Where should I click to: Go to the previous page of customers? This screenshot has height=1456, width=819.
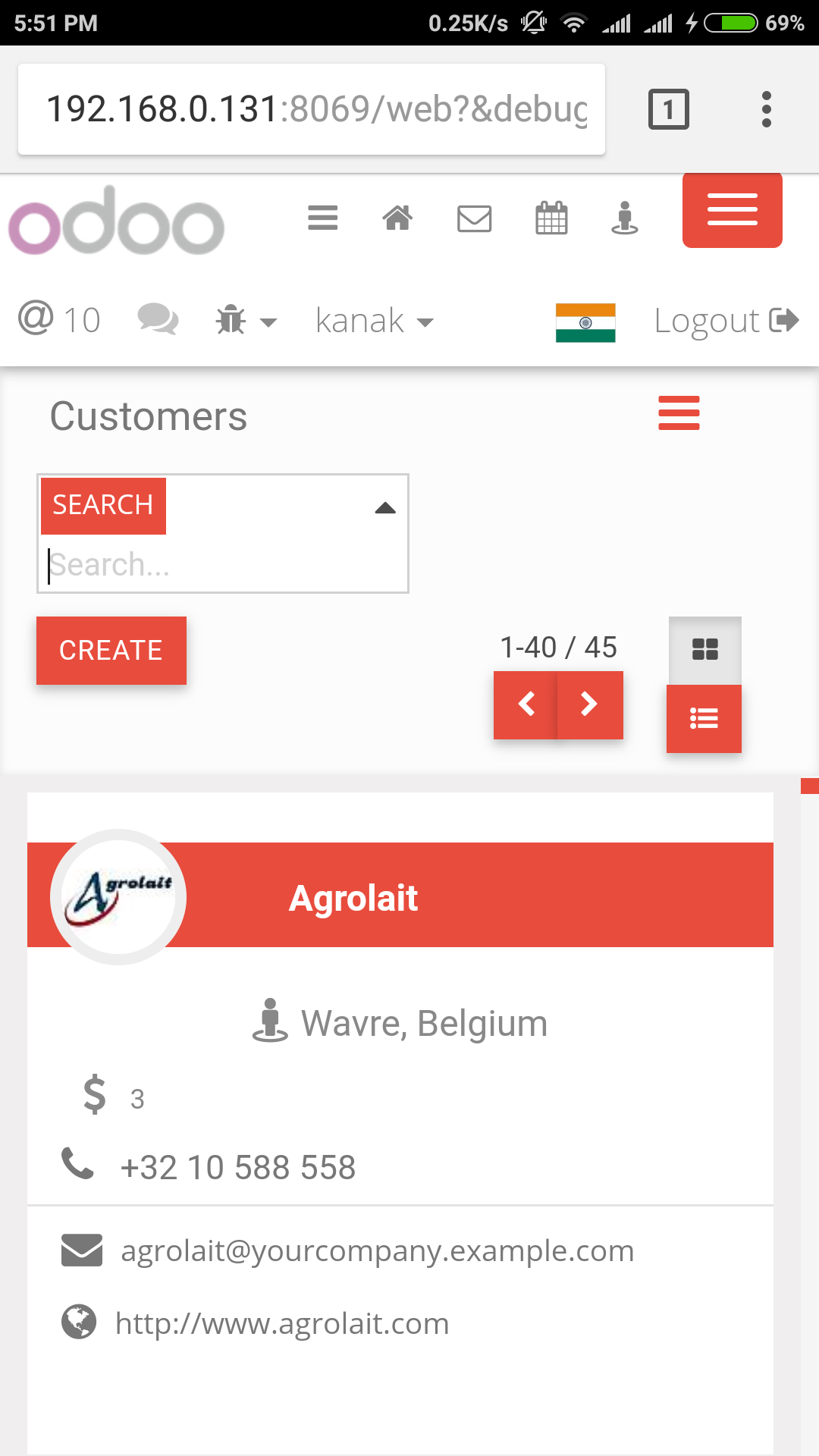[x=526, y=704]
